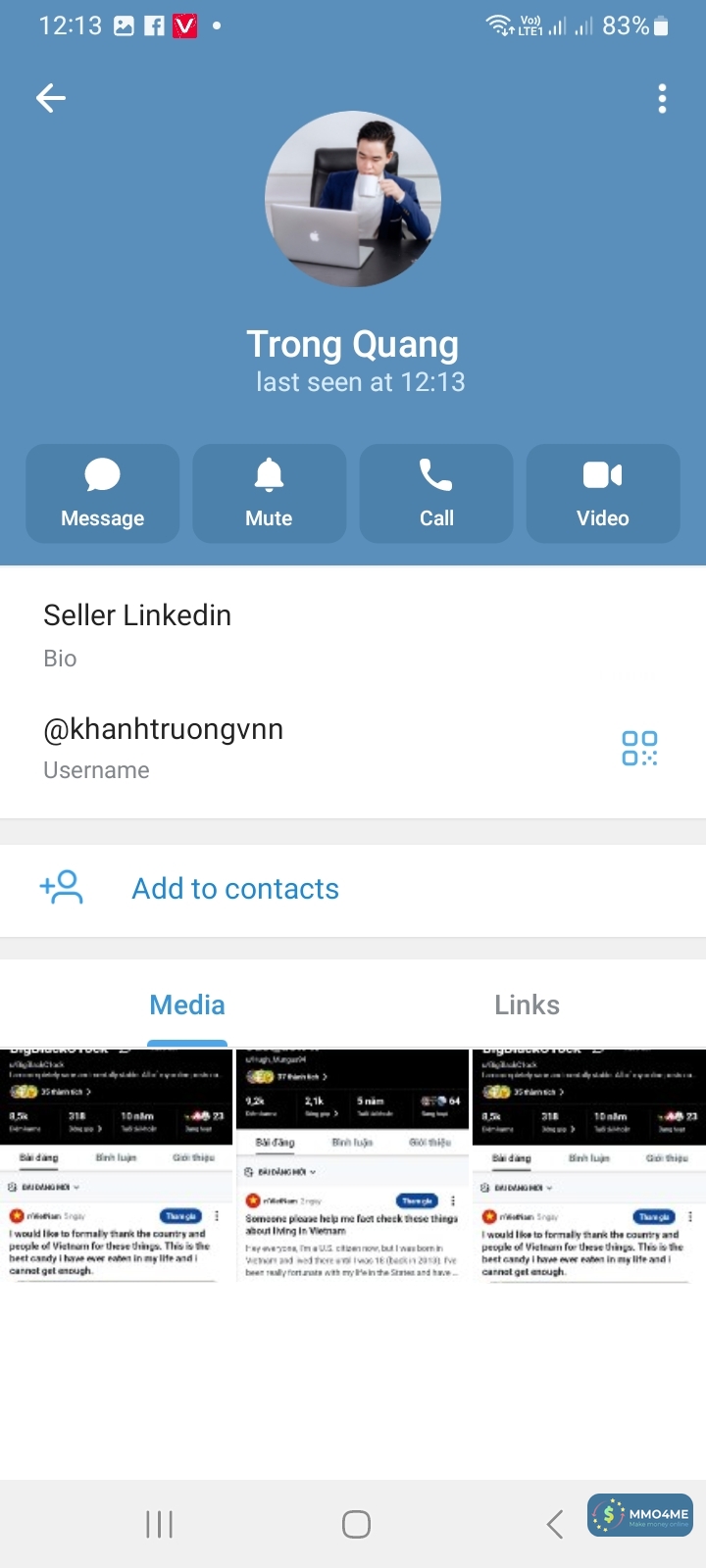Switch to the Links tab
The height and width of the screenshot is (1568, 706).
[527, 1005]
